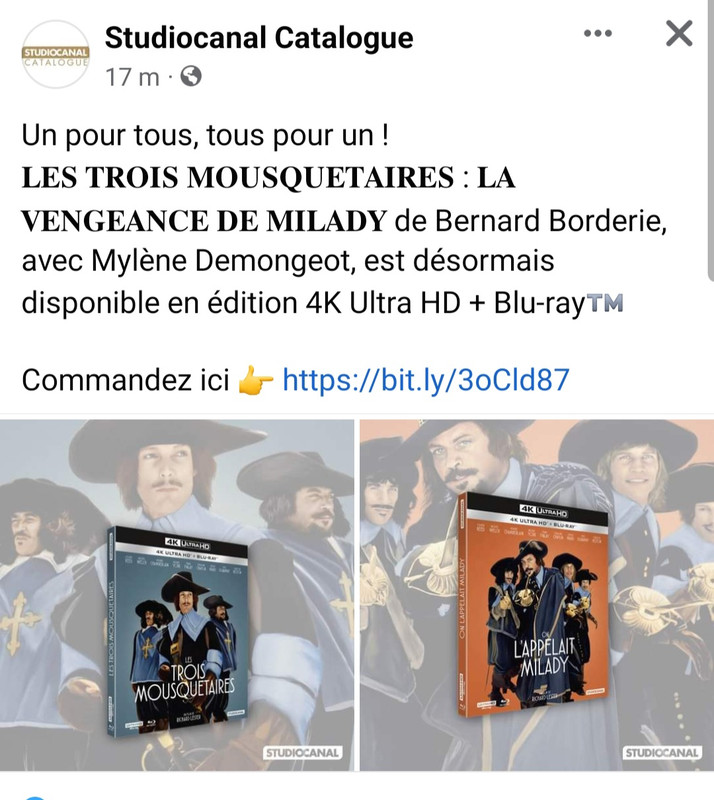Tap the Studiocanal Catalogue profile picture

coord(56,55)
